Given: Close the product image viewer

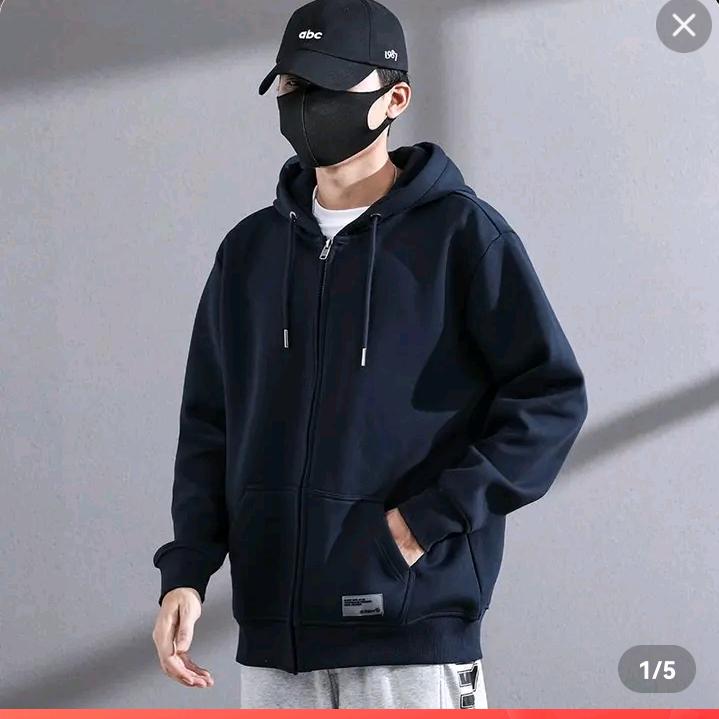Looking at the screenshot, I should [684, 26].
